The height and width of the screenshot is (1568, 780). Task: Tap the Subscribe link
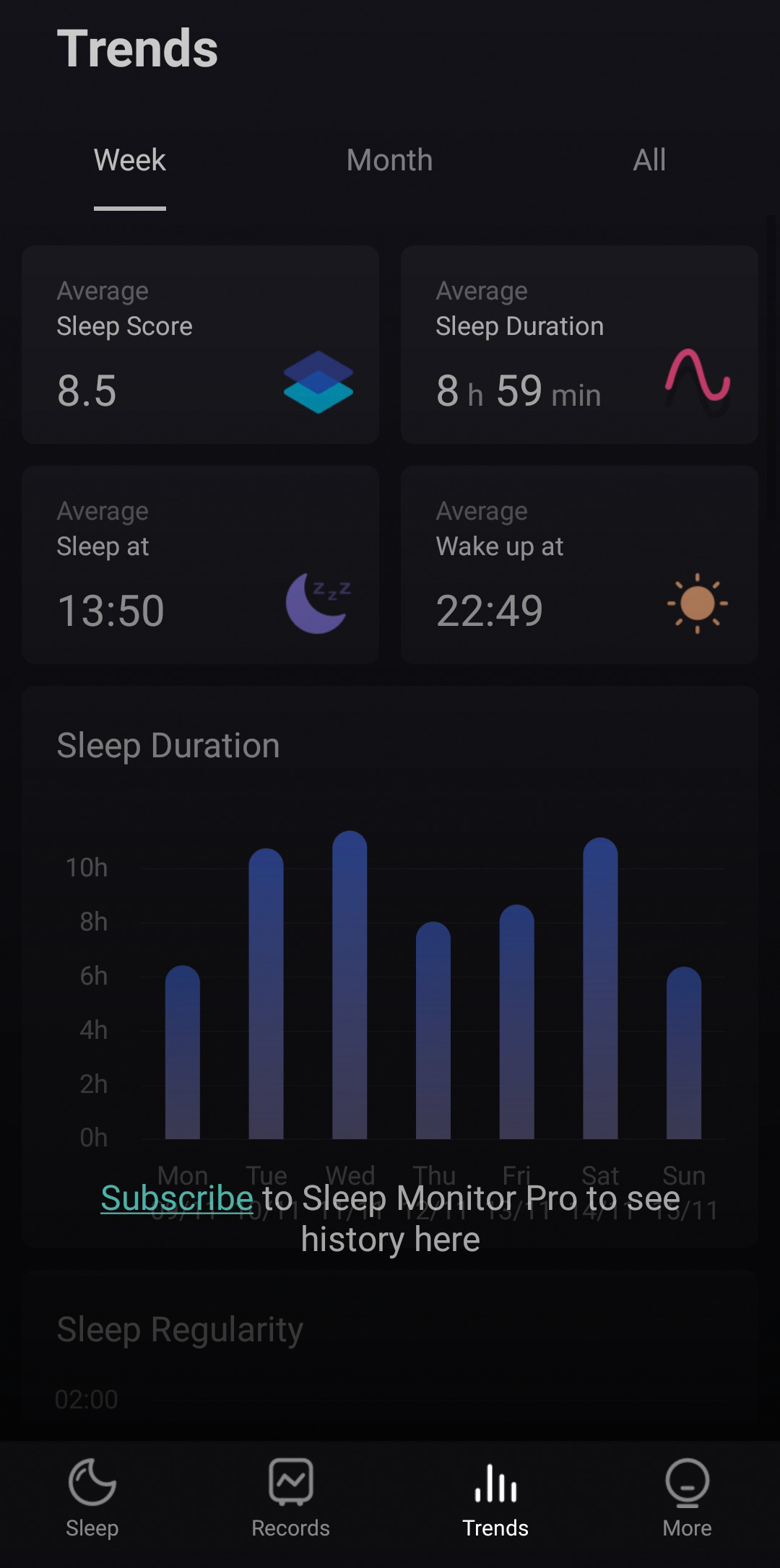pyautogui.click(x=177, y=1198)
